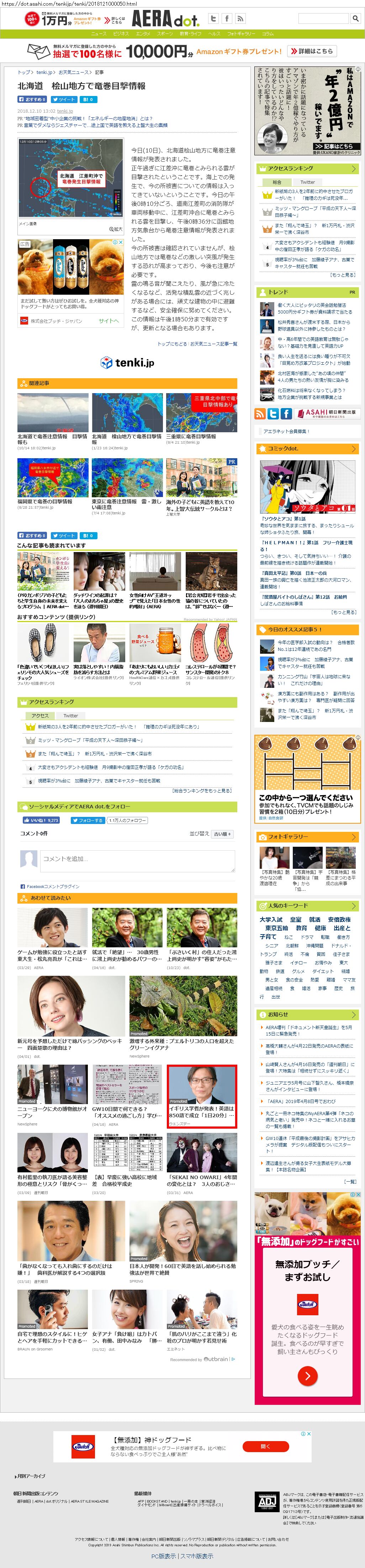Open the トップにもどる link below the article
365x1568 pixels.
point(173,344)
